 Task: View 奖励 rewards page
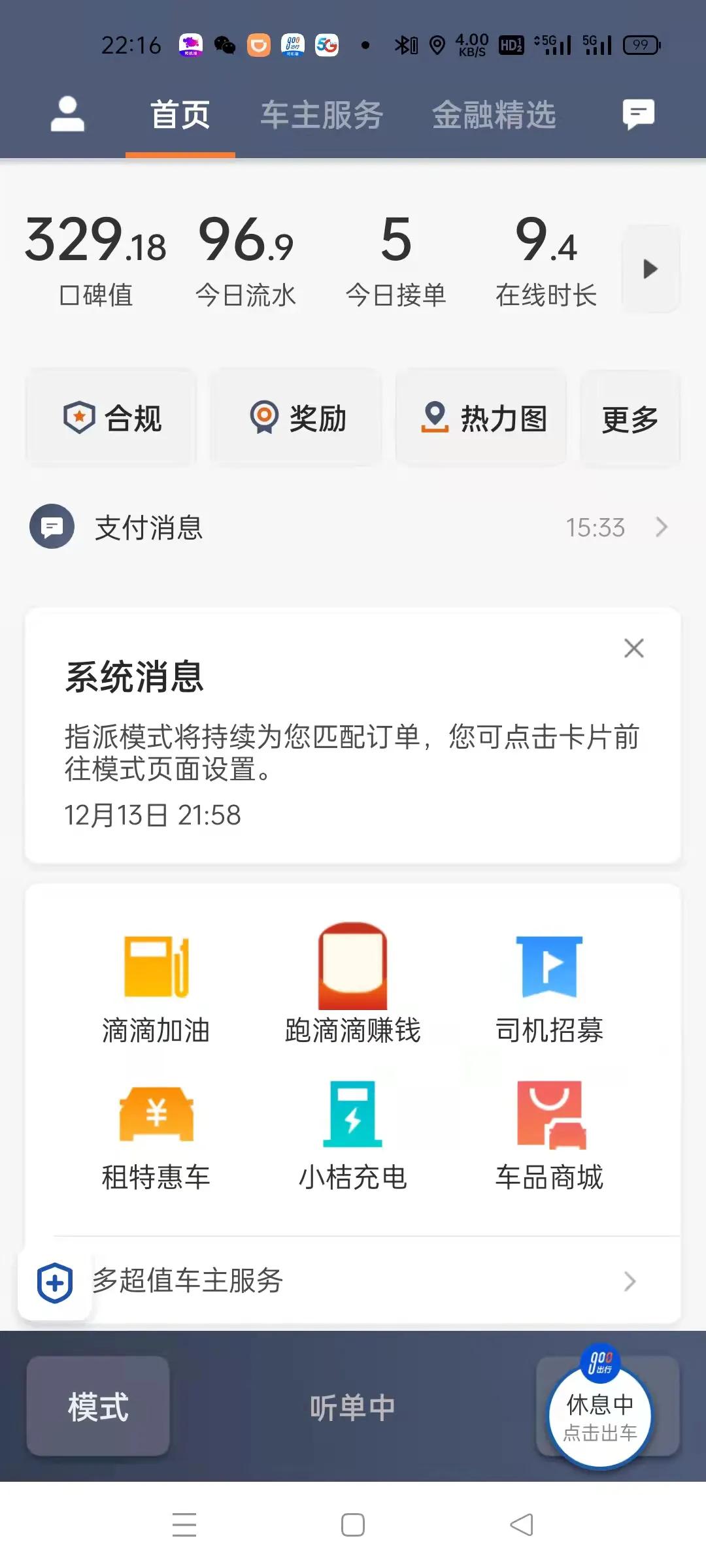(x=295, y=417)
